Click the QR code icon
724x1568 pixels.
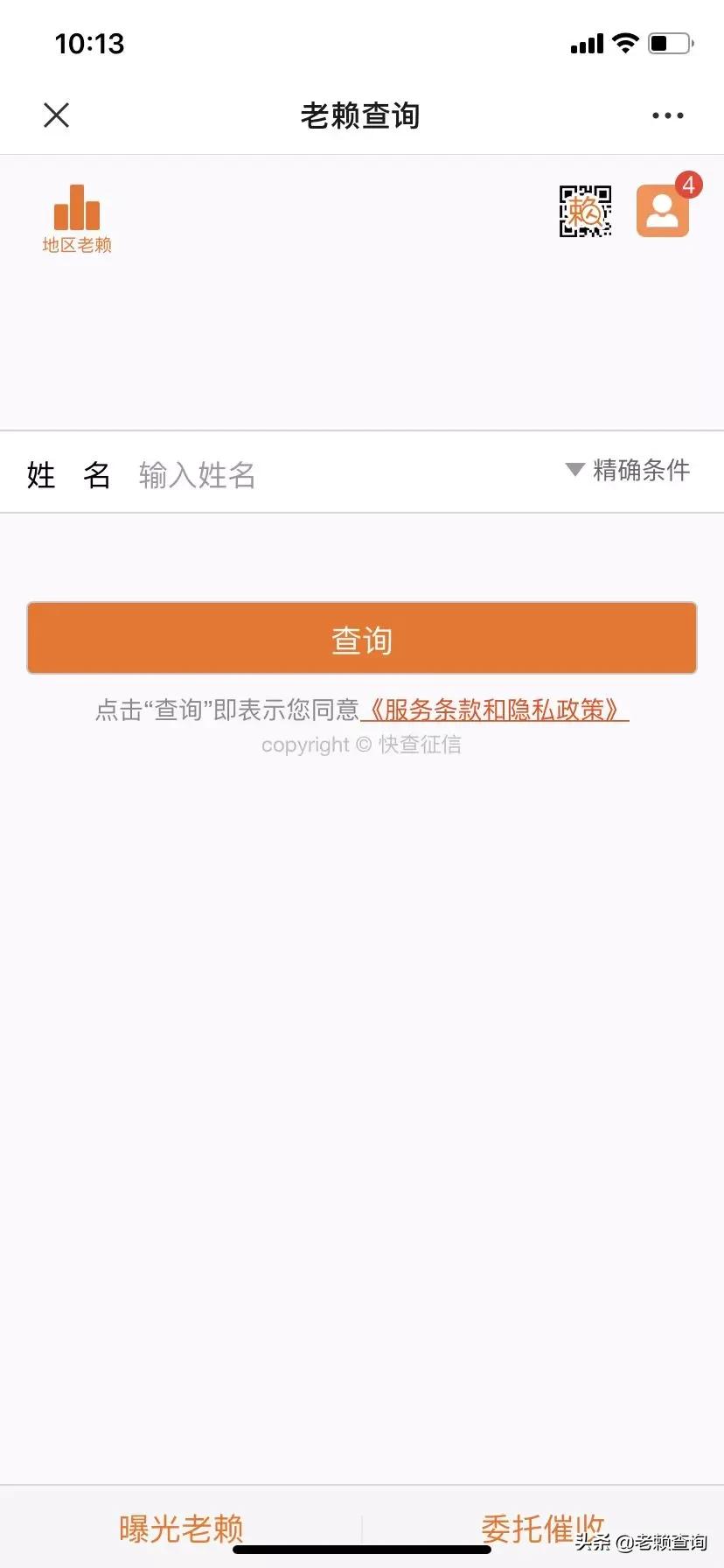point(585,210)
